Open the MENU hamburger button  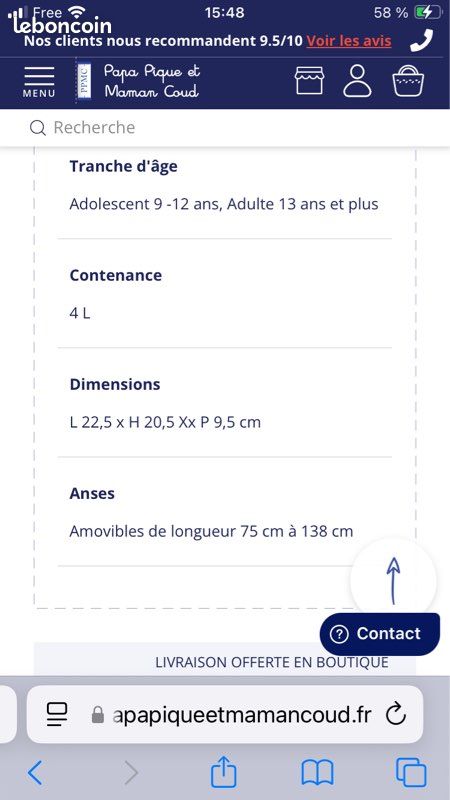tap(39, 82)
